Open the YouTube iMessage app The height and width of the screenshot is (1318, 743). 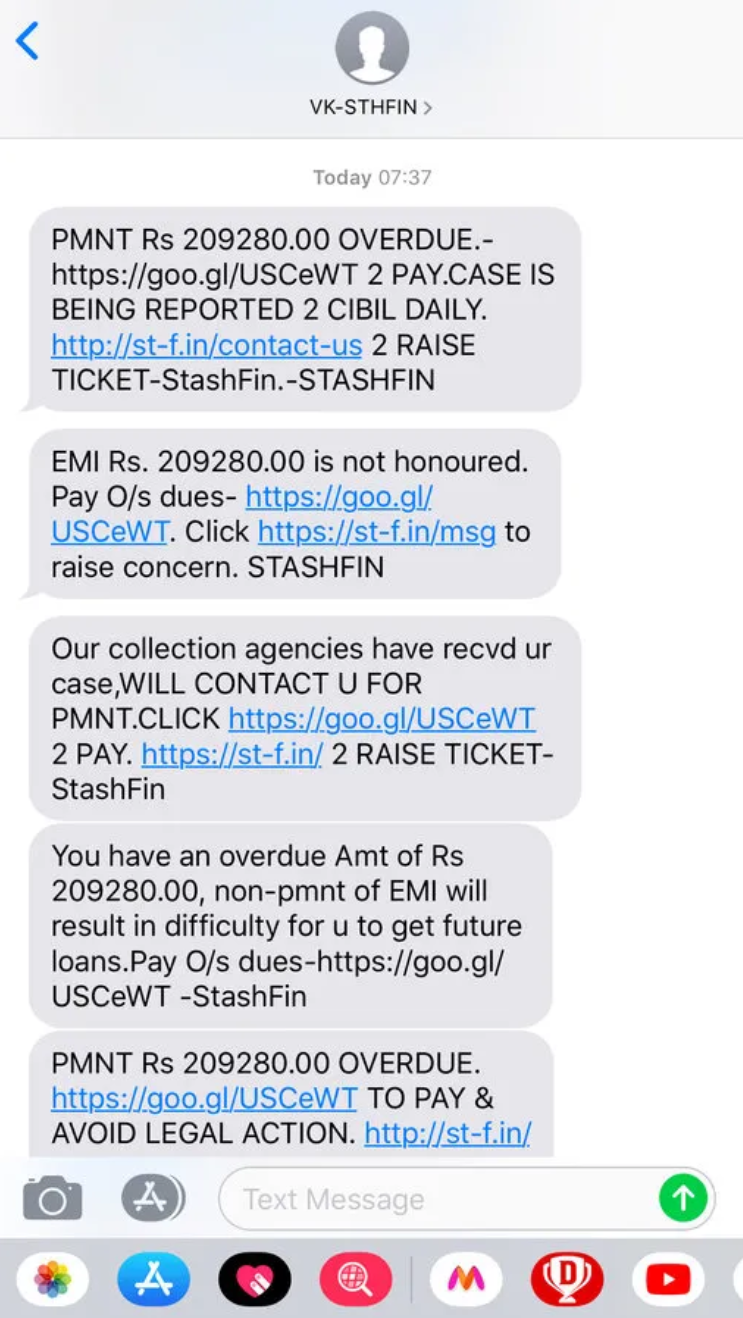click(668, 1279)
